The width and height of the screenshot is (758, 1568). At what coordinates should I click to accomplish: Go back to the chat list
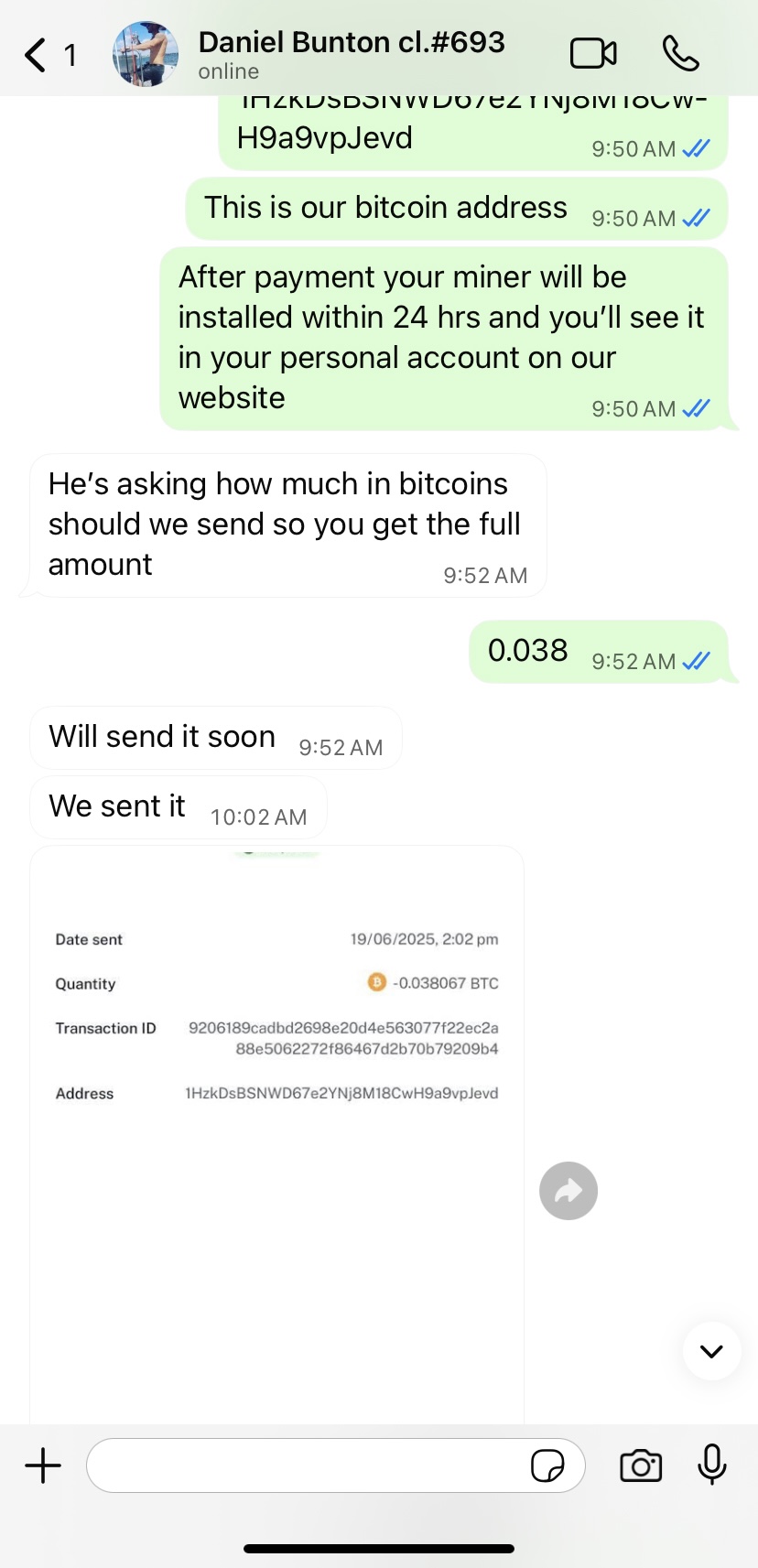[x=37, y=55]
